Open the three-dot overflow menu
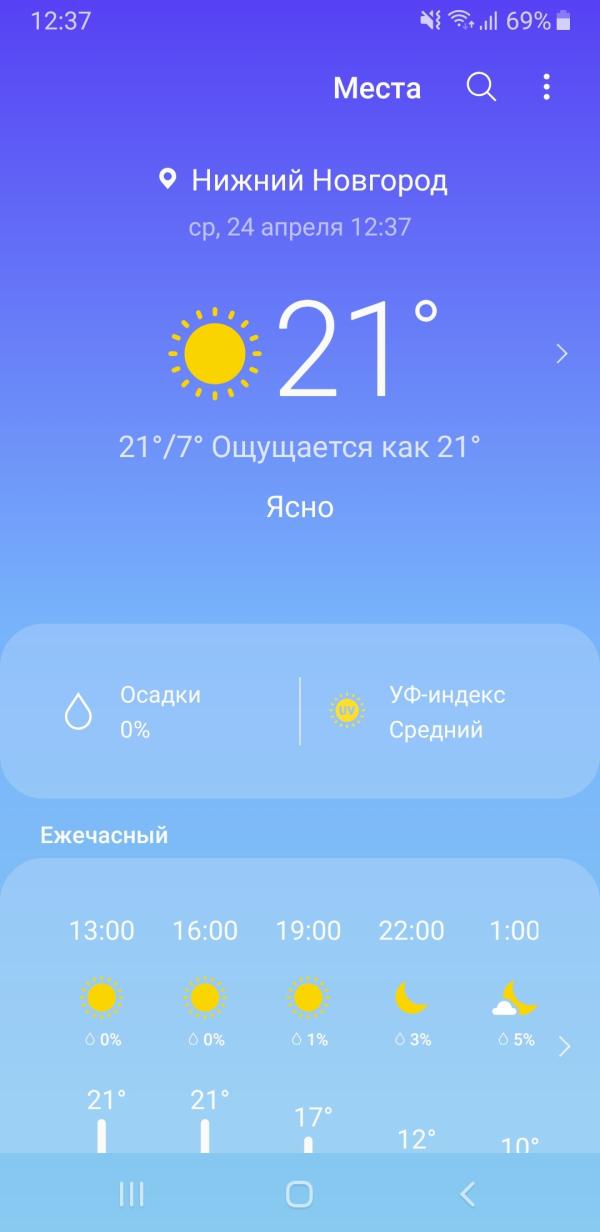600x1232 pixels. tap(546, 87)
